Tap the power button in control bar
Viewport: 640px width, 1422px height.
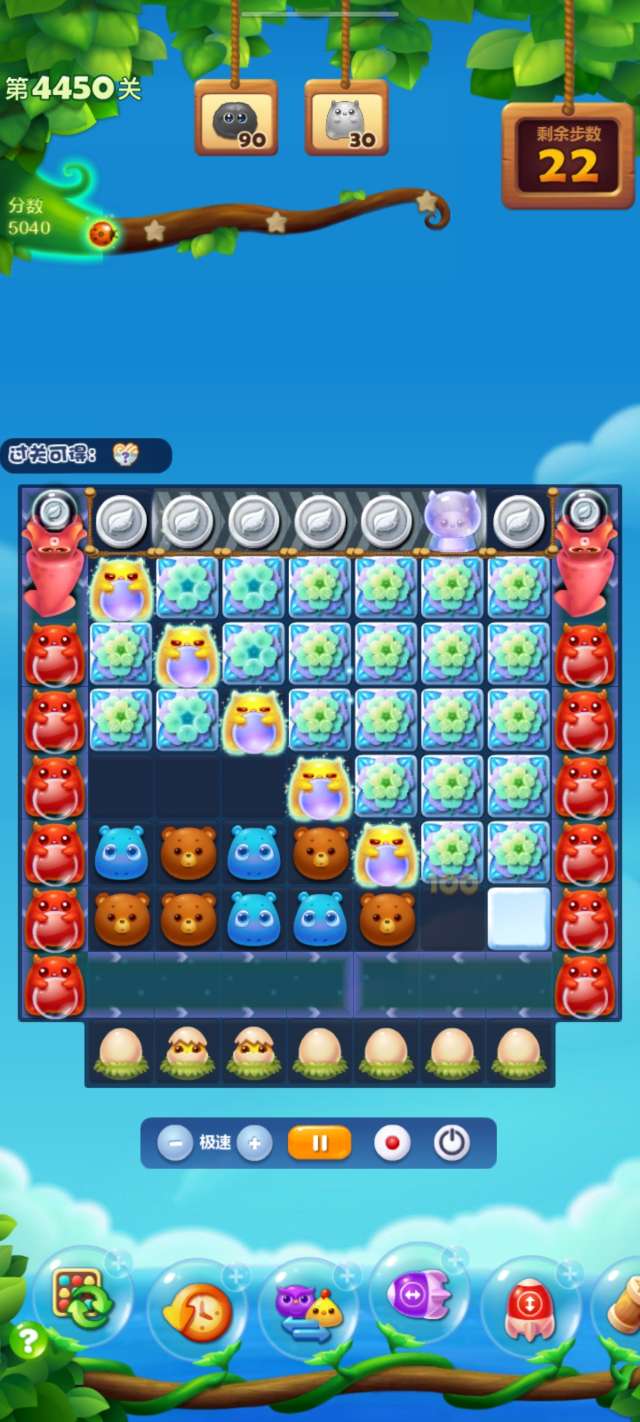click(452, 1143)
